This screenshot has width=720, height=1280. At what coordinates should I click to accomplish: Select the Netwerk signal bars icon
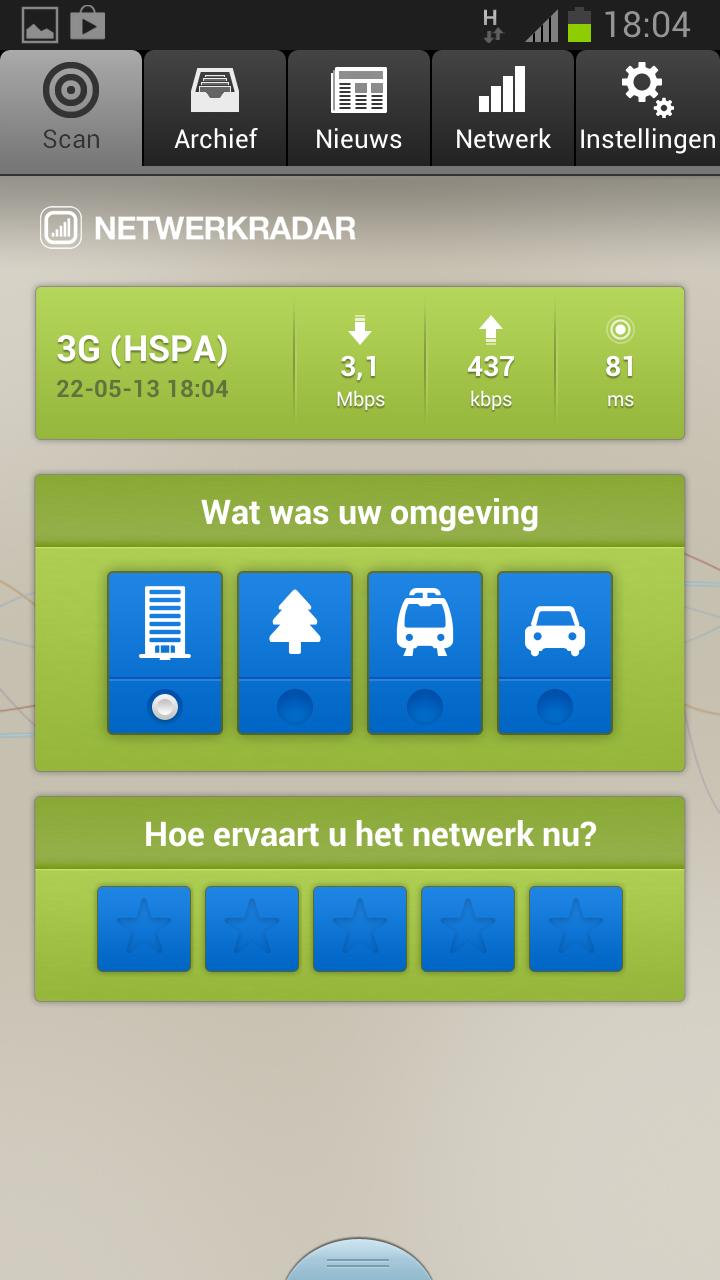(503, 88)
